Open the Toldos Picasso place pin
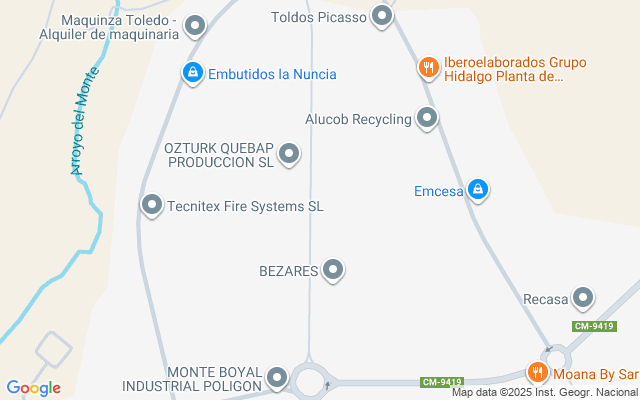The width and height of the screenshot is (640, 400). pos(382,16)
